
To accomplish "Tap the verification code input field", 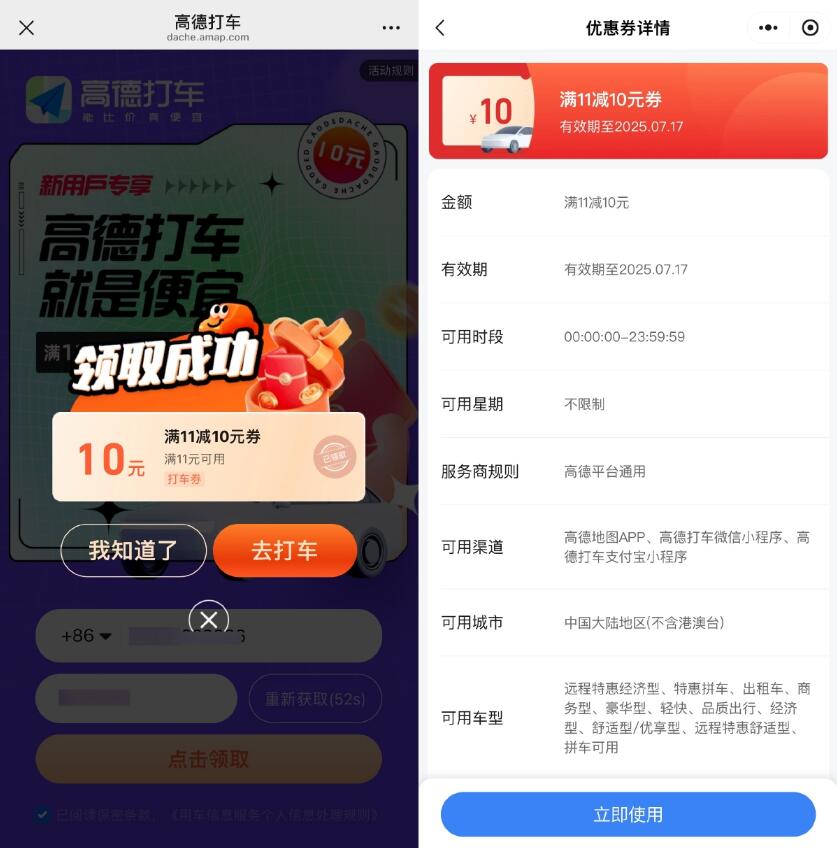I will [136, 698].
